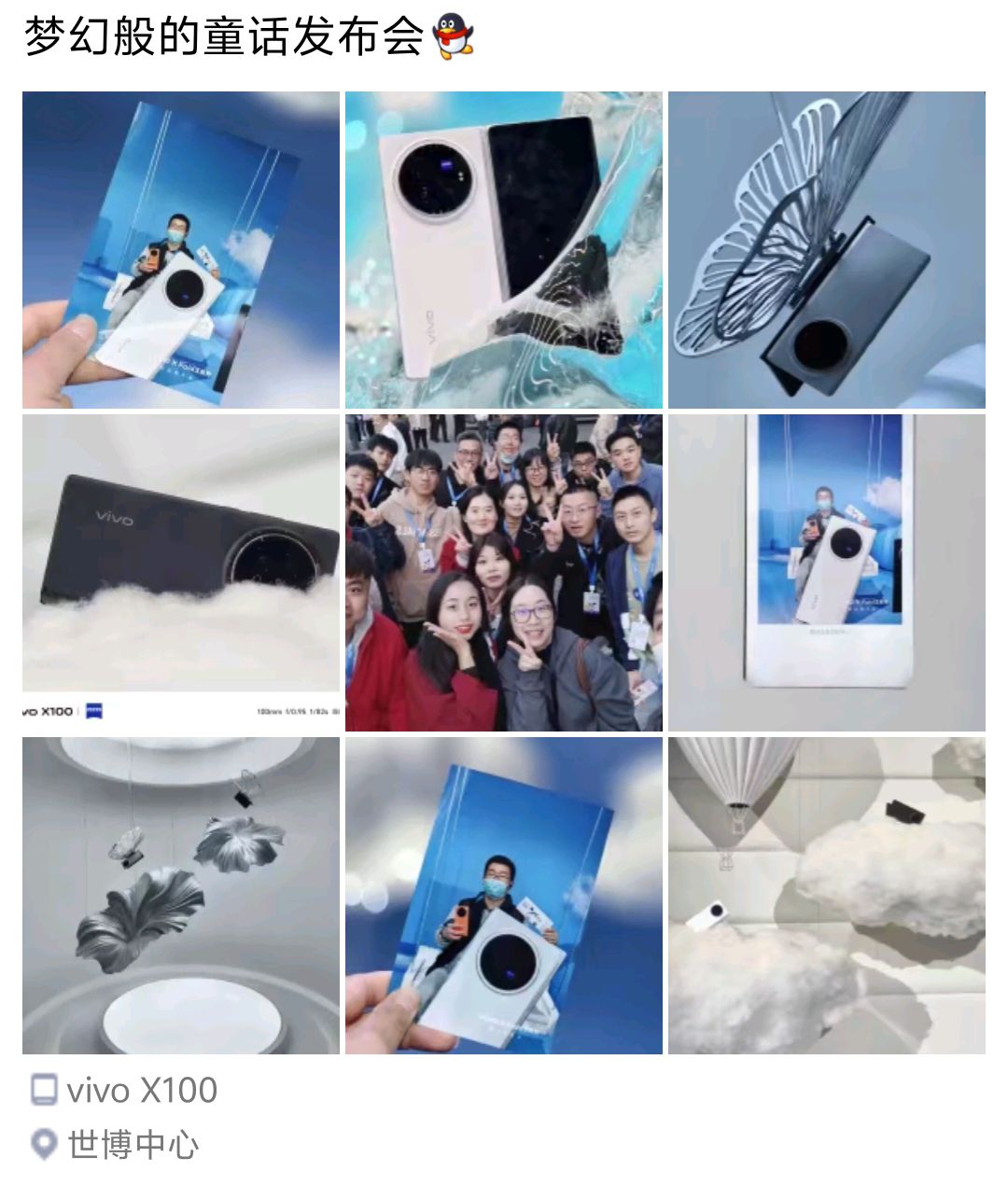This screenshot has width=1008, height=1185.
Task: Open the pink foldable phone photo
Action: point(504,250)
